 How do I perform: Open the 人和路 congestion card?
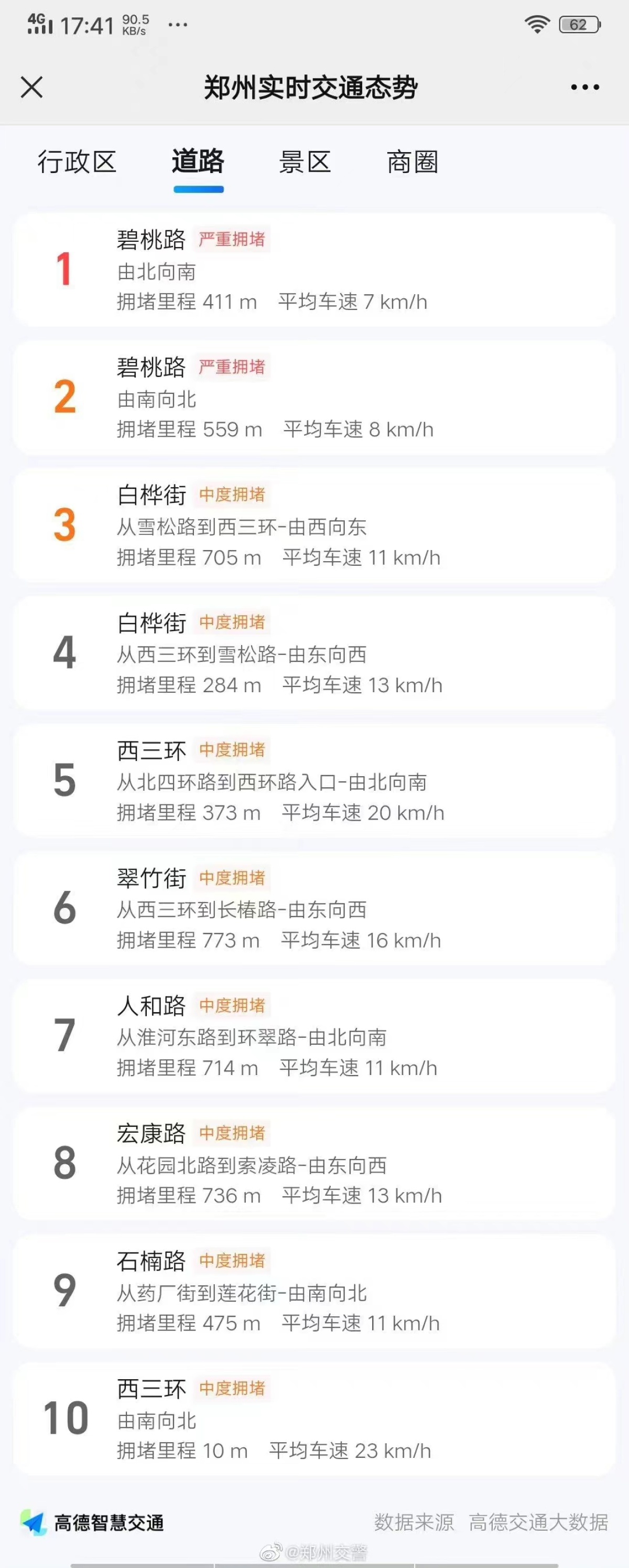(314, 1037)
